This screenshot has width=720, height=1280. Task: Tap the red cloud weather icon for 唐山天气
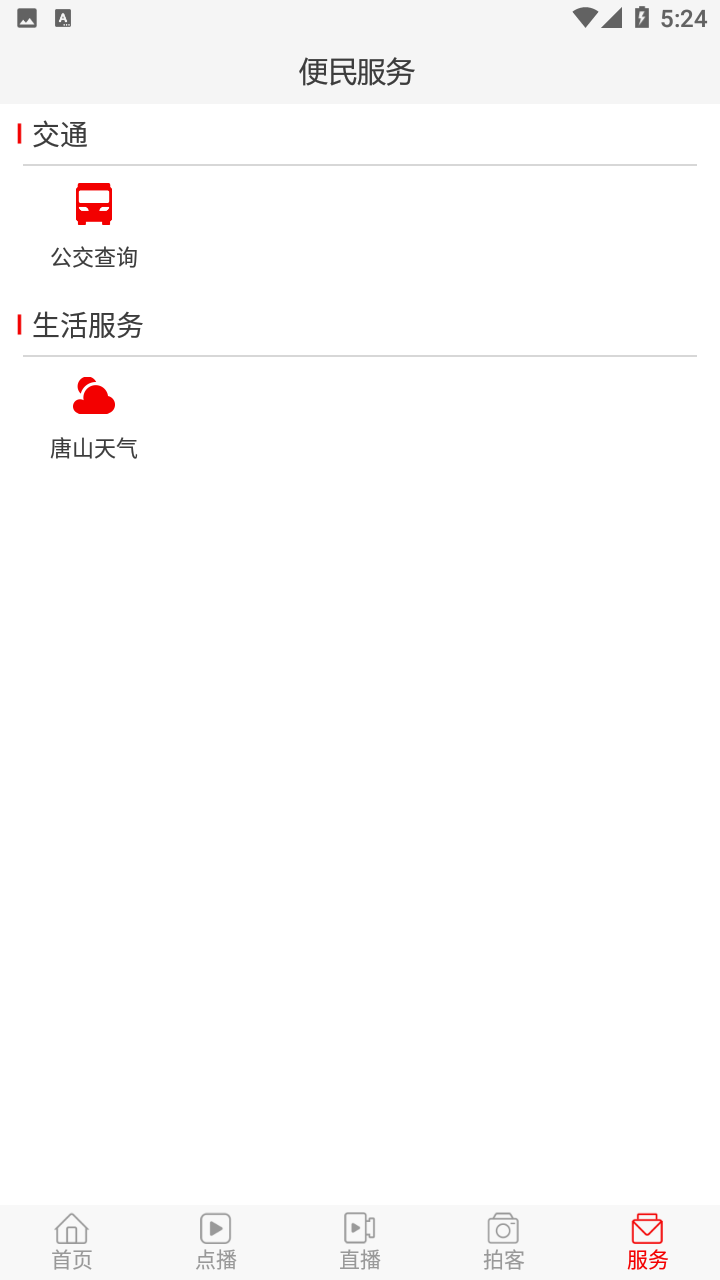pyautogui.click(x=94, y=395)
